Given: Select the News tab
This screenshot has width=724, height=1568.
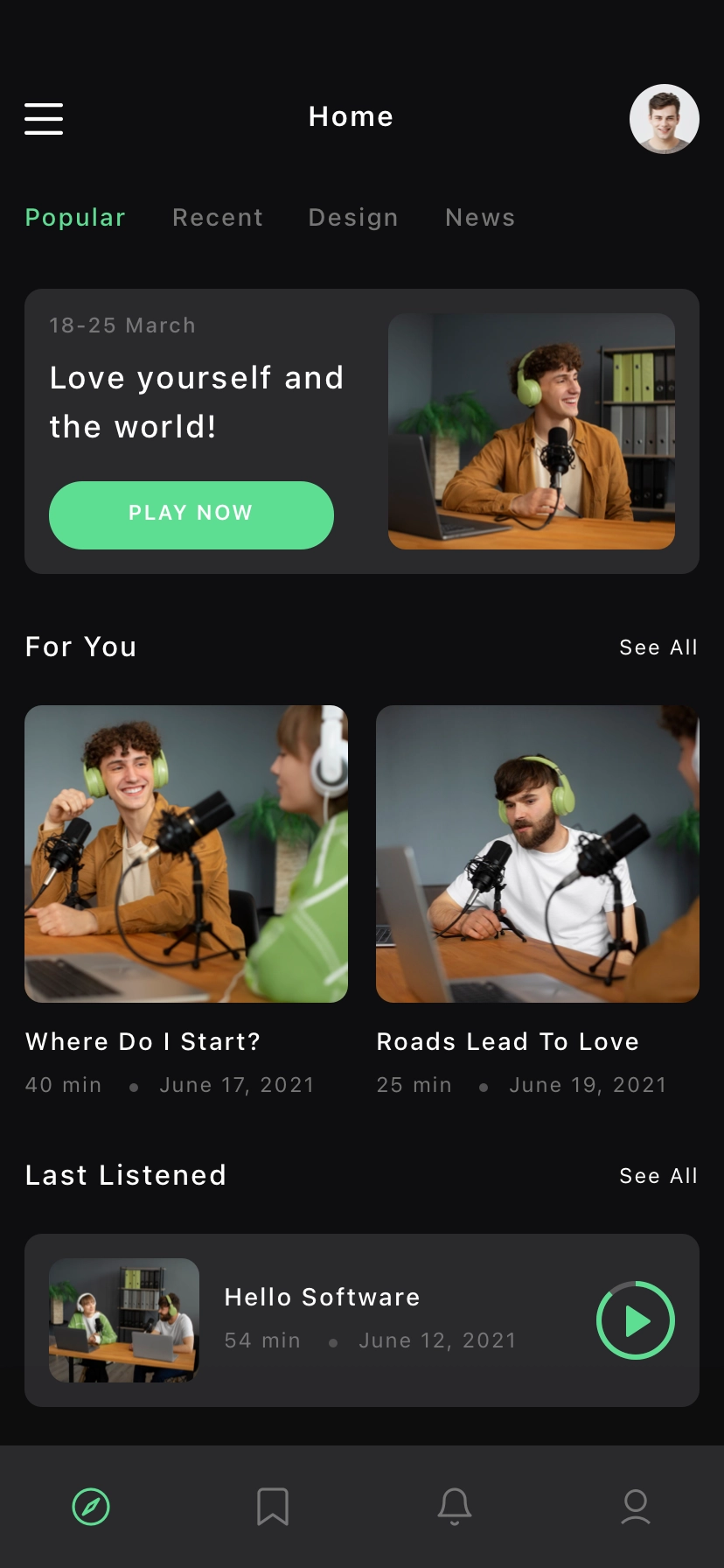Looking at the screenshot, I should (x=480, y=217).
